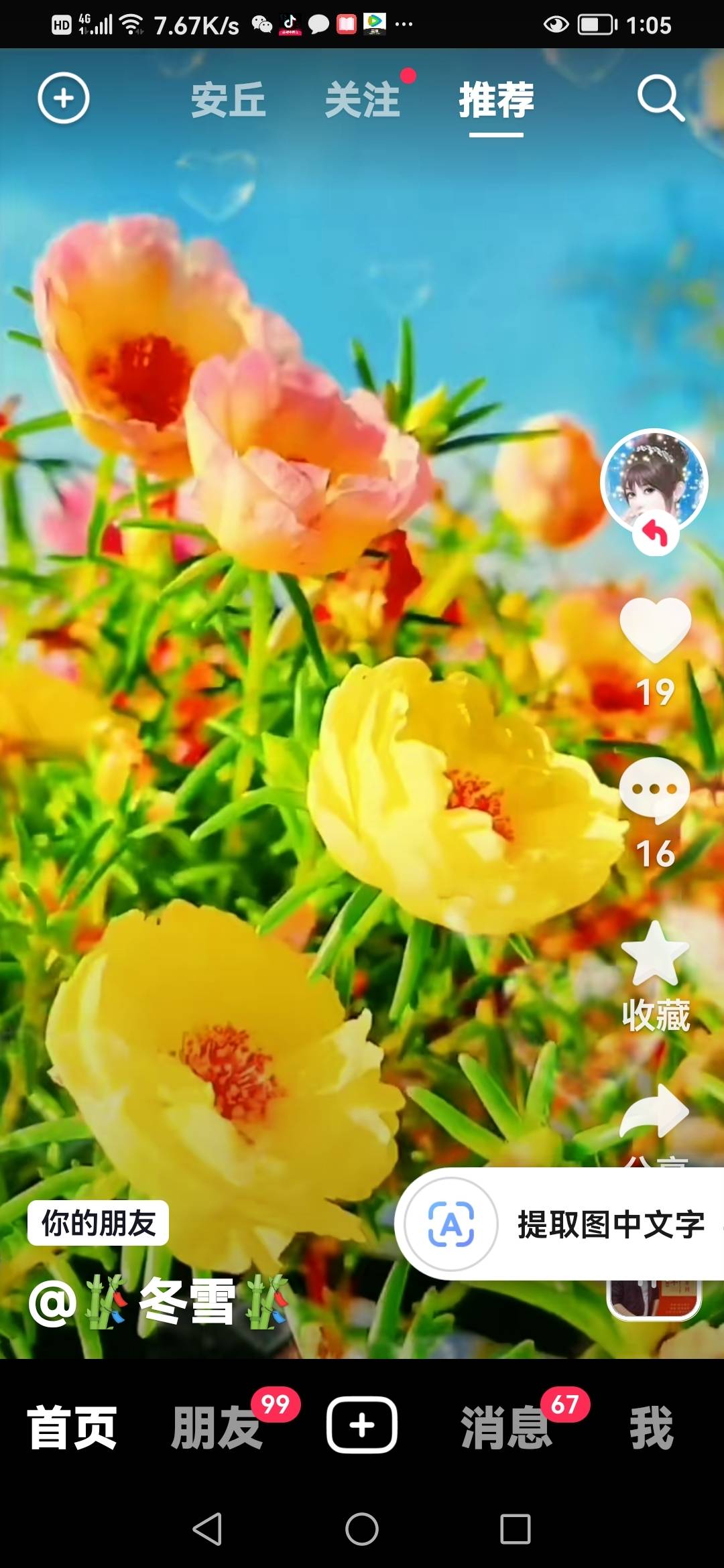Open the comments with 16 replies

tap(655, 791)
